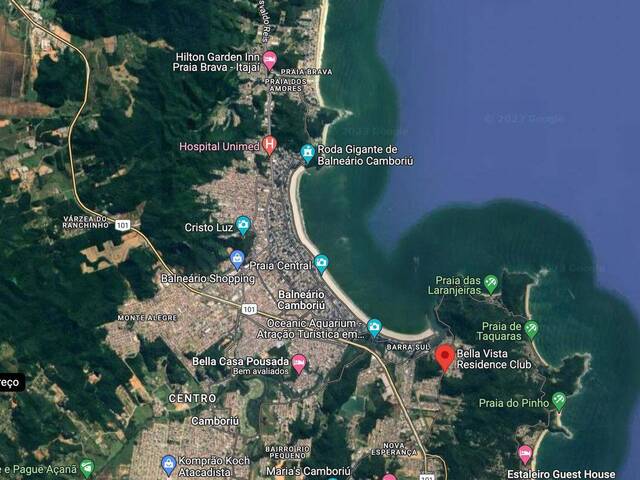The width and height of the screenshot is (640, 480).
Task: Open the Estaleiro Guest House marker
Action: [525, 455]
